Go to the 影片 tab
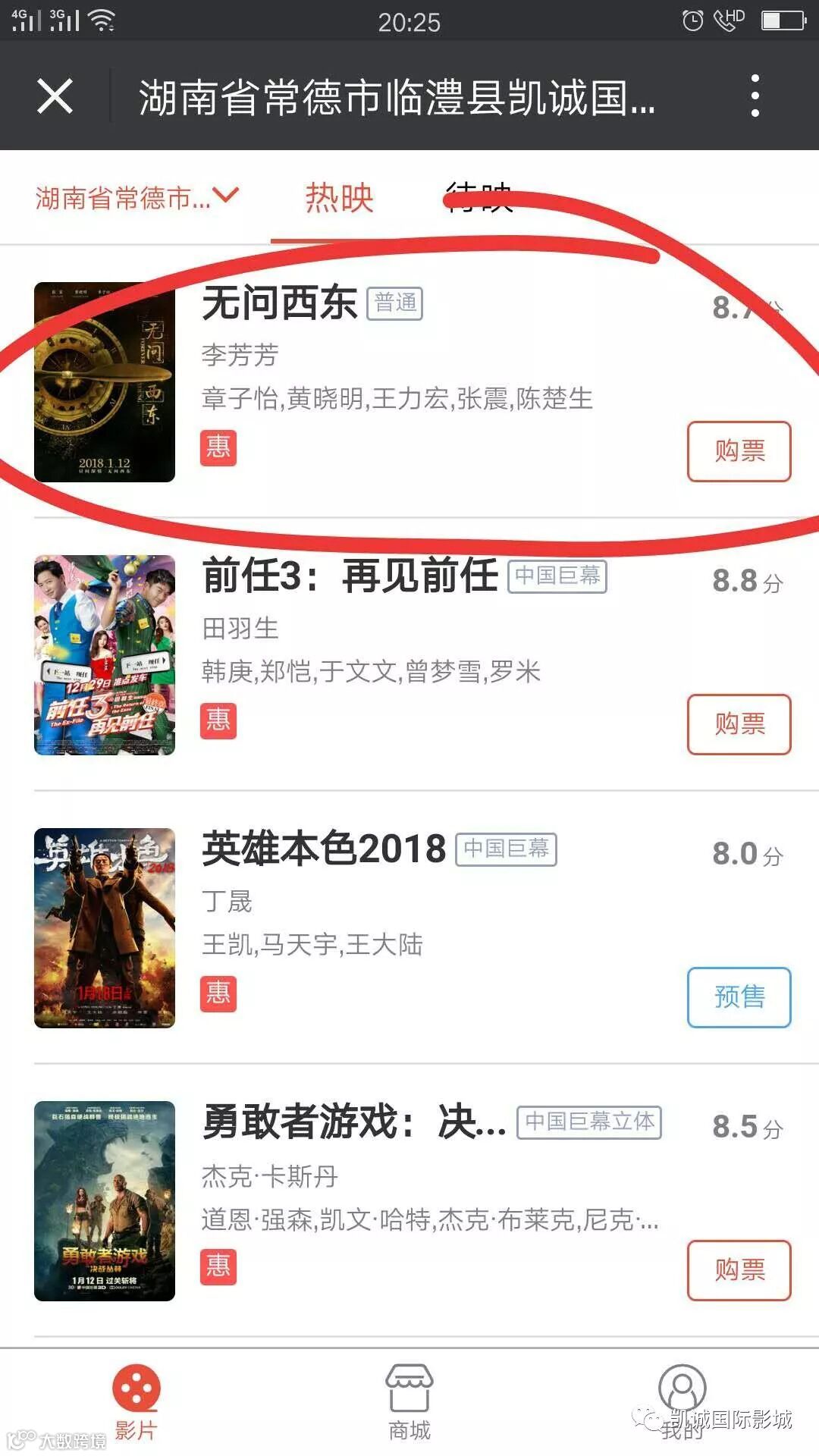819x1456 pixels. click(x=136, y=1403)
